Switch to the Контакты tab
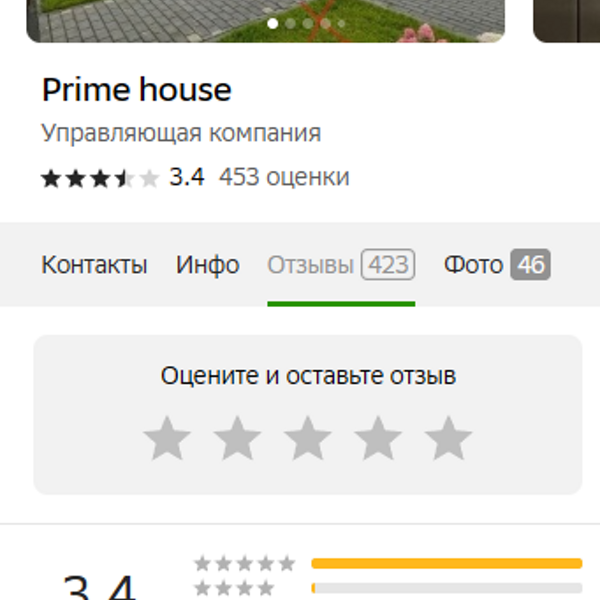Image resolution: width=600 pixels, height=600 pixels. point(94,265)
